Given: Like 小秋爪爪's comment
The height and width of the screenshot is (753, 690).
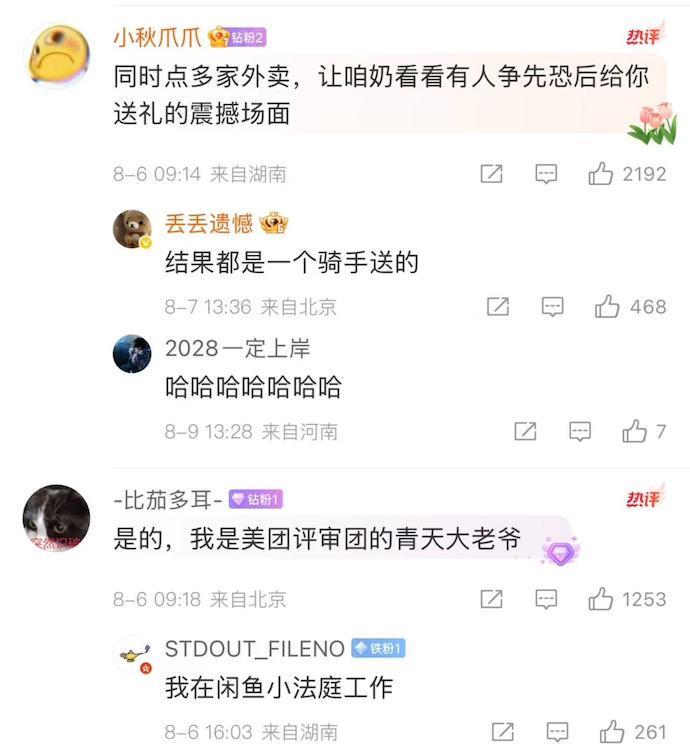Looking at the screenshot, I should click(x=601, y=174).
